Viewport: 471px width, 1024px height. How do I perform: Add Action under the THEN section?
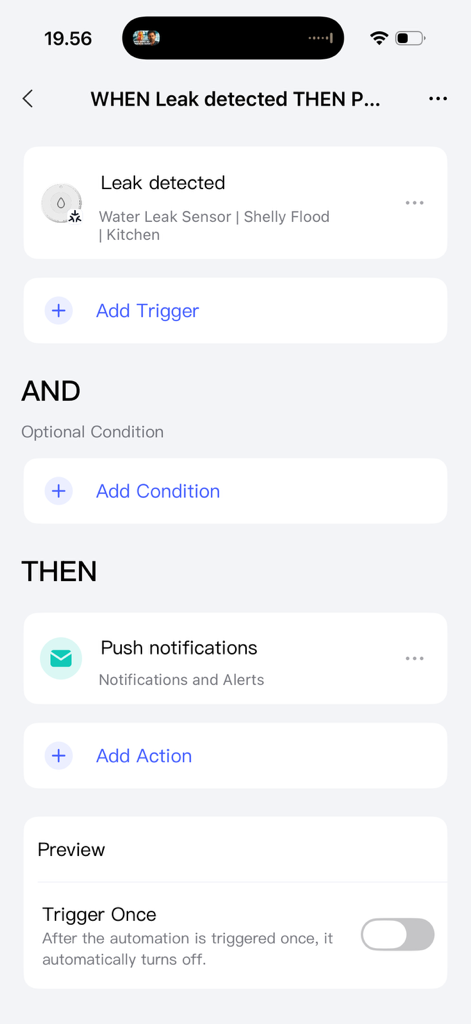[235, 756]
